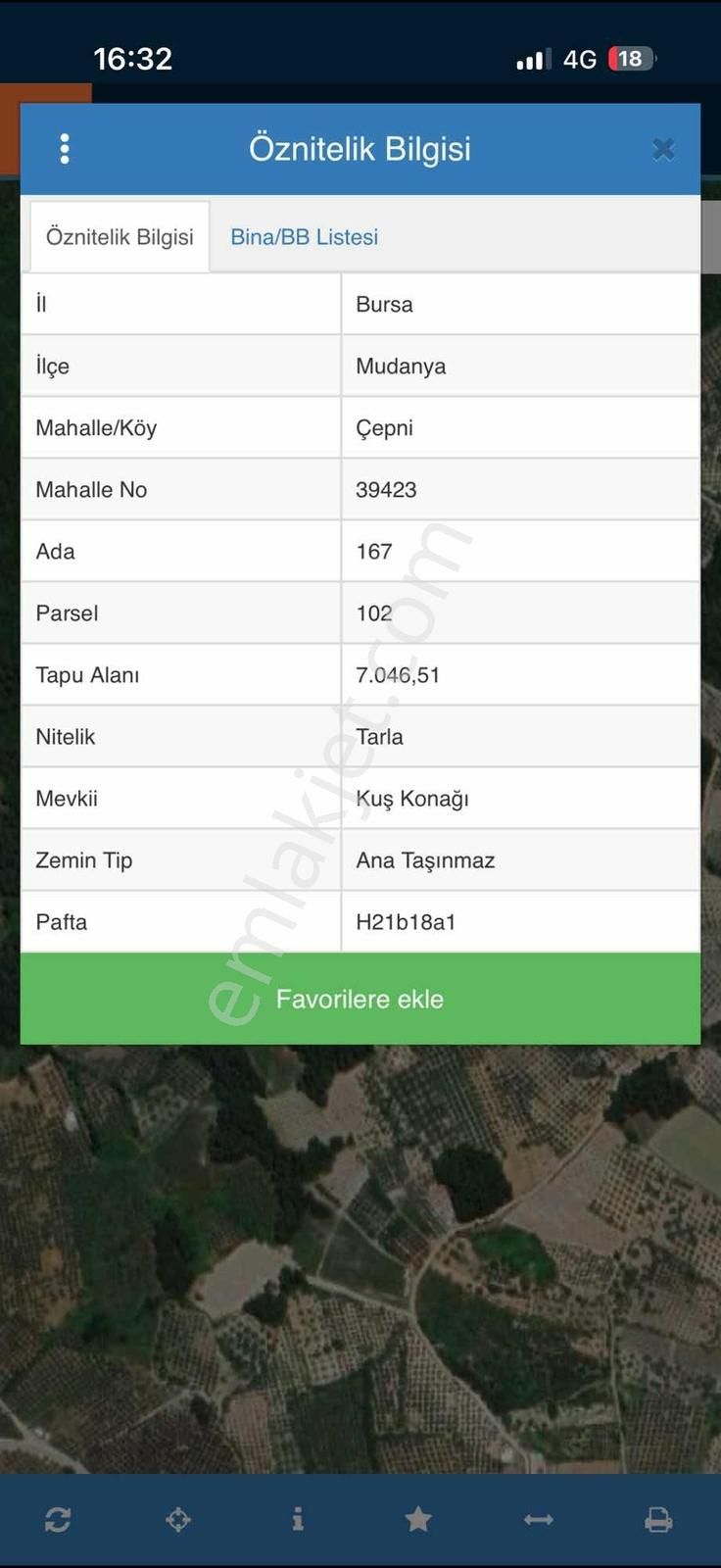The width and height of the screenshot is (721, 1568).
Task: Open the info tool in bottom toolbar
Action: pyautogui.click(x=298, y=1520)
